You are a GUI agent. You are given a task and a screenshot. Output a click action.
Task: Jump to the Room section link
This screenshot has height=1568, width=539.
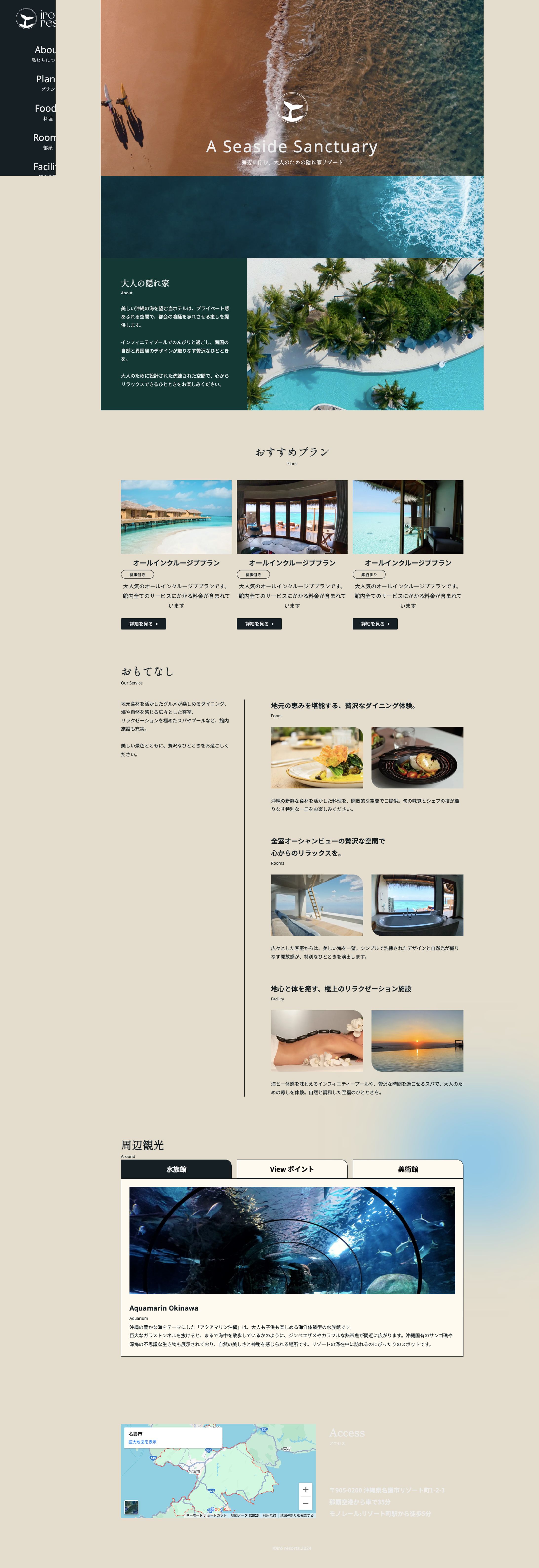click(44, 138)
